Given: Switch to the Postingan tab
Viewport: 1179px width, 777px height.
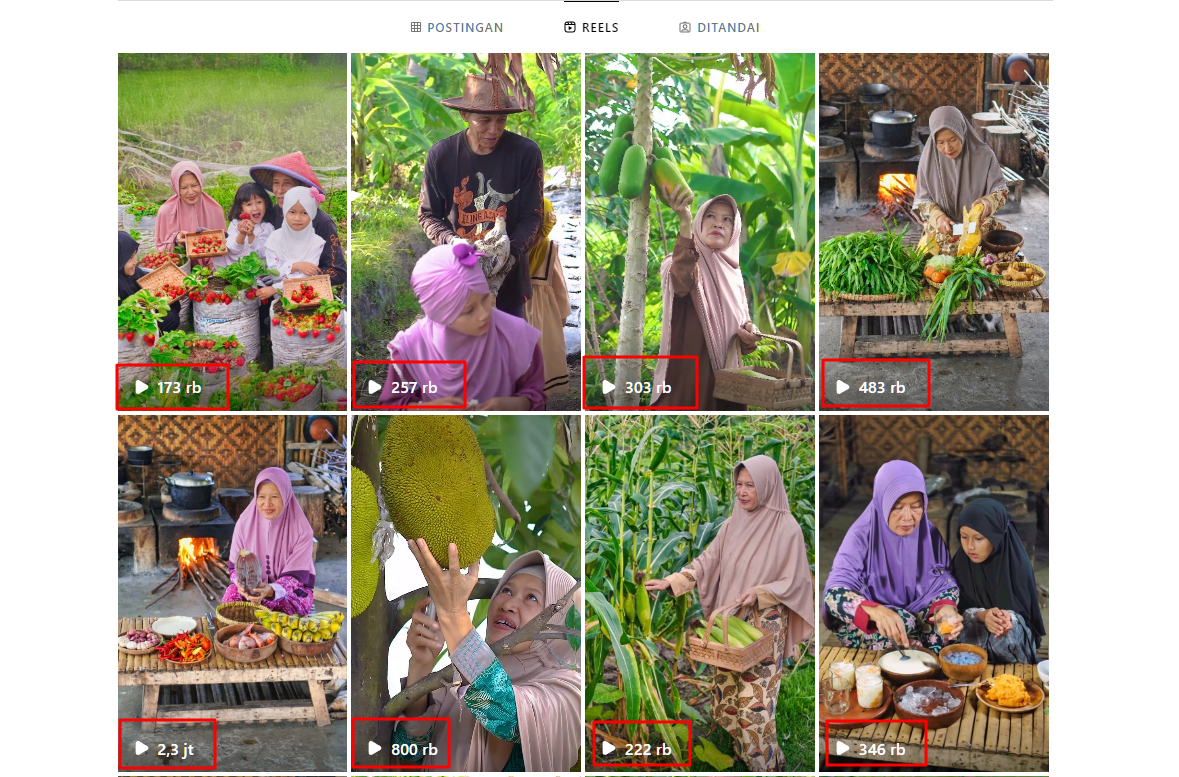Looking at the screenshot, I should point(457,28).
